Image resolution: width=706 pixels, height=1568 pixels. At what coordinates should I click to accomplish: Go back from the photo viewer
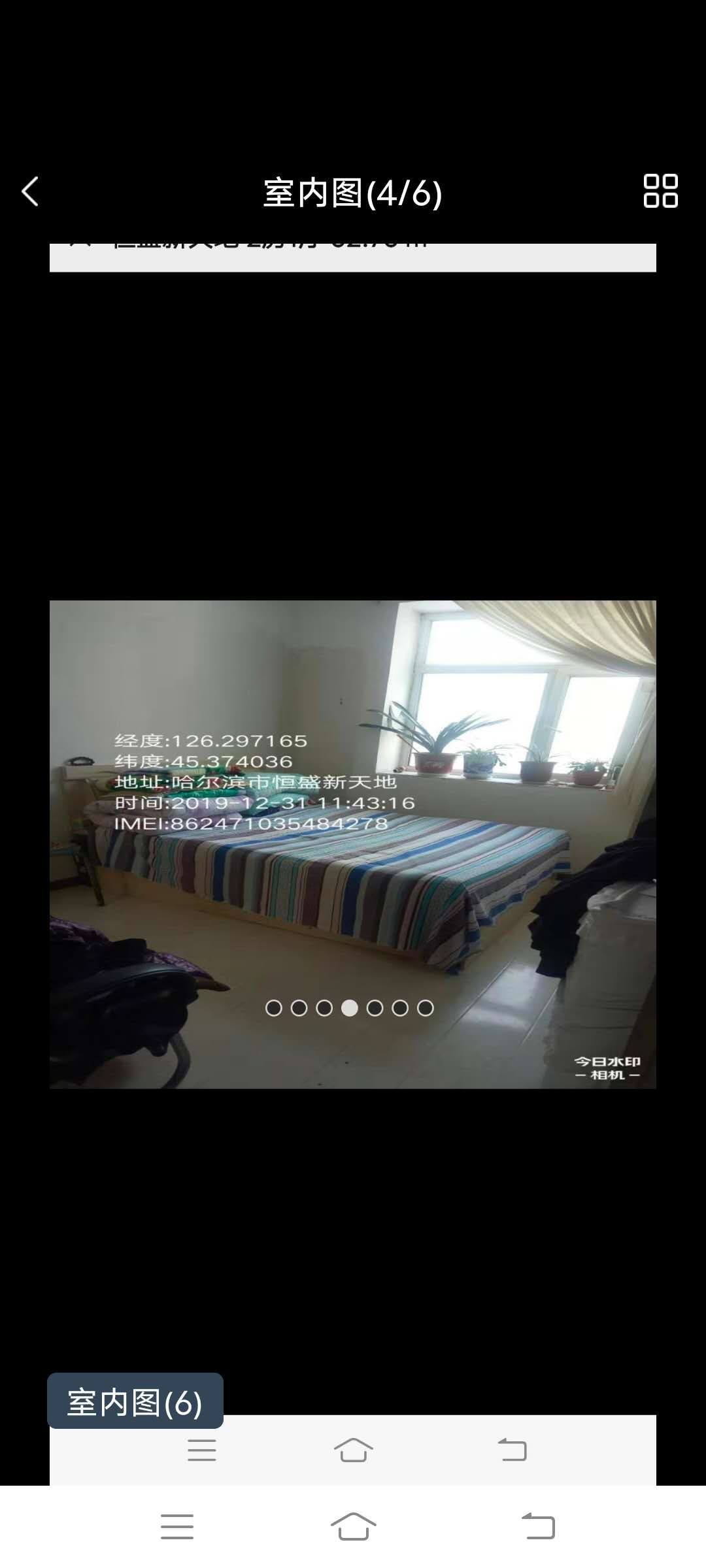(x=30, y=192)
